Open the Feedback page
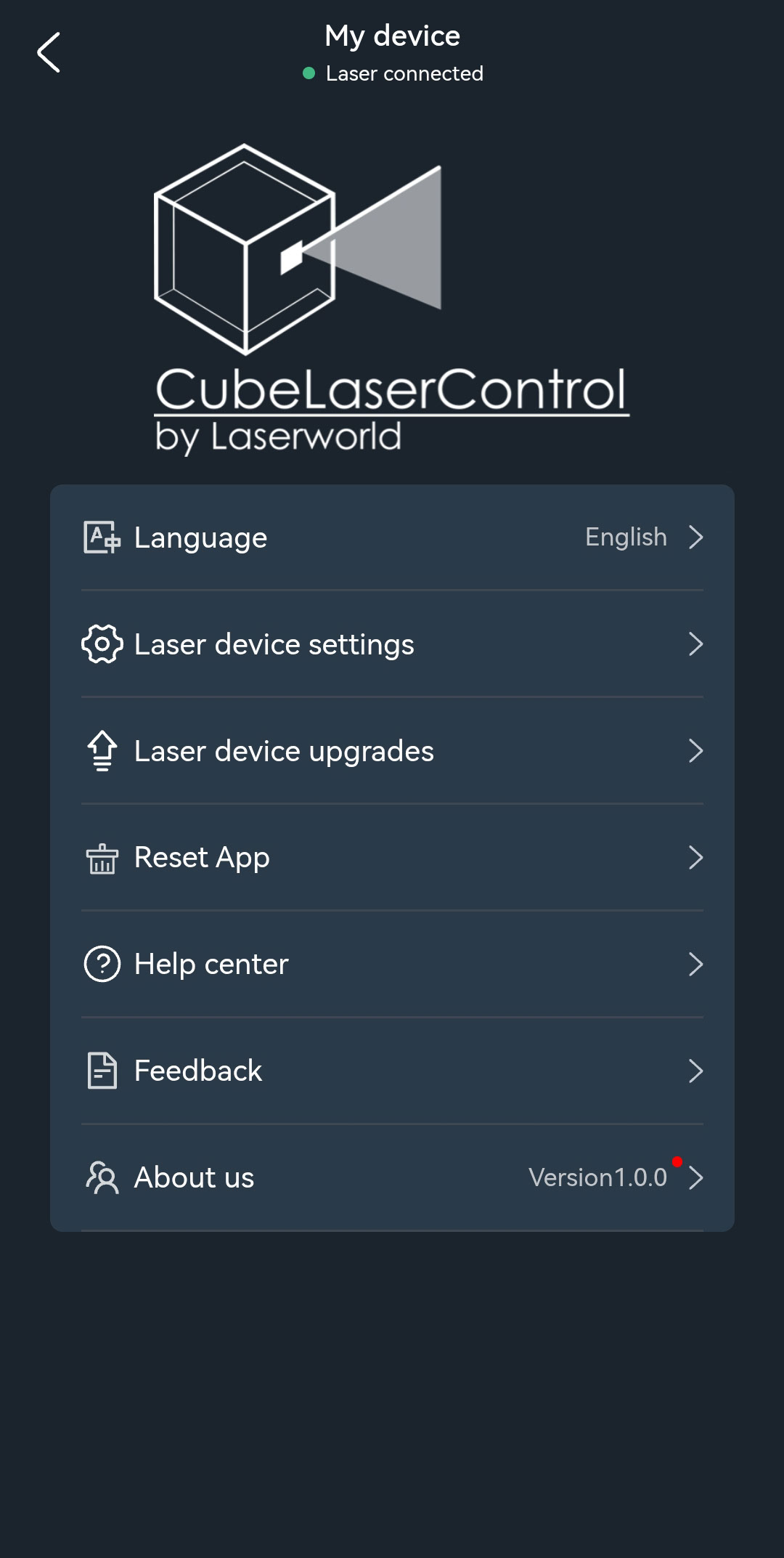This screenshot has width=784, height=1558. click(x=392, y=1071)
